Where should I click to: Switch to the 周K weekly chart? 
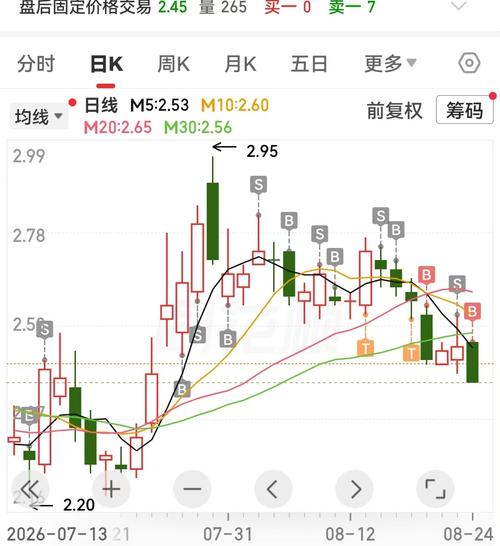tap(173, 64)
